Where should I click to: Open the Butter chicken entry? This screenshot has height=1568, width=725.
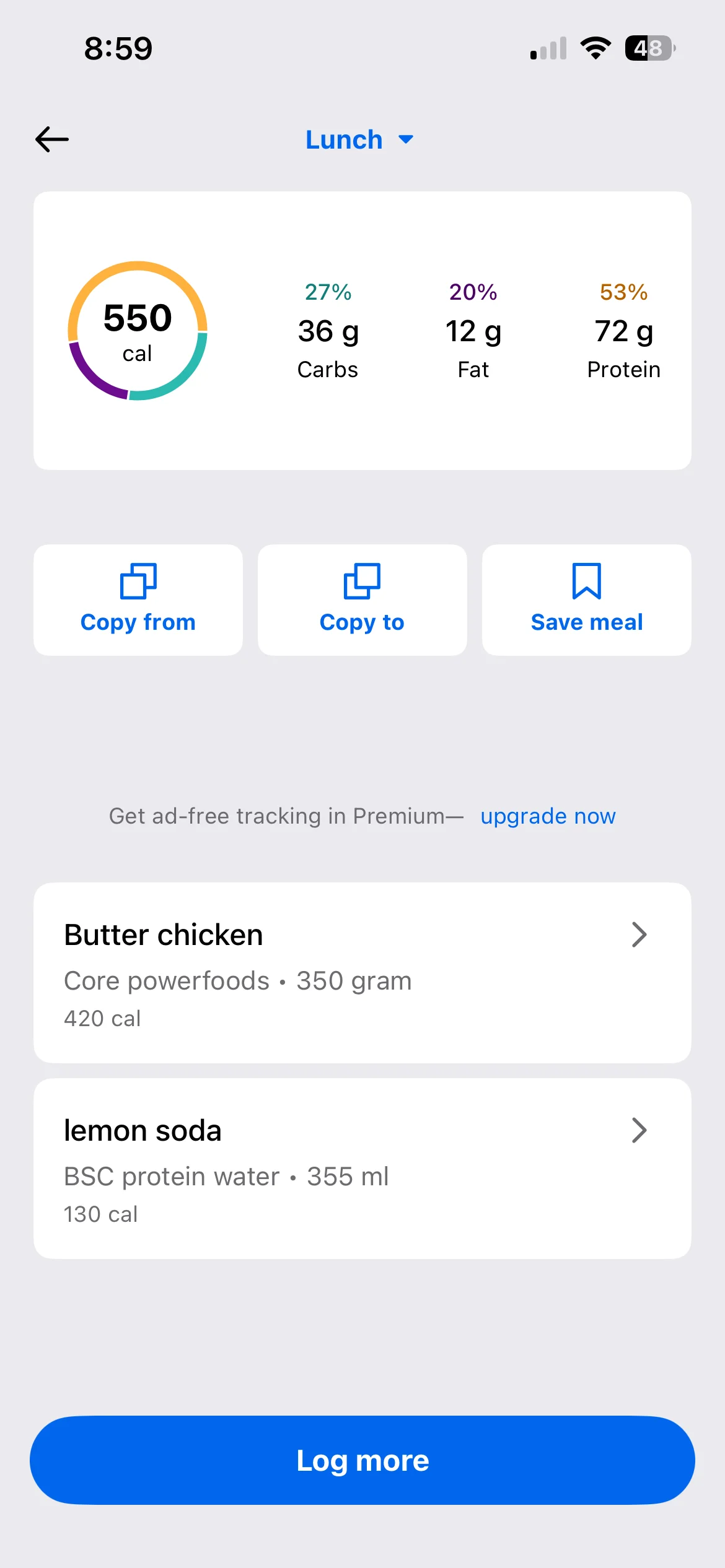click(362, 972)
